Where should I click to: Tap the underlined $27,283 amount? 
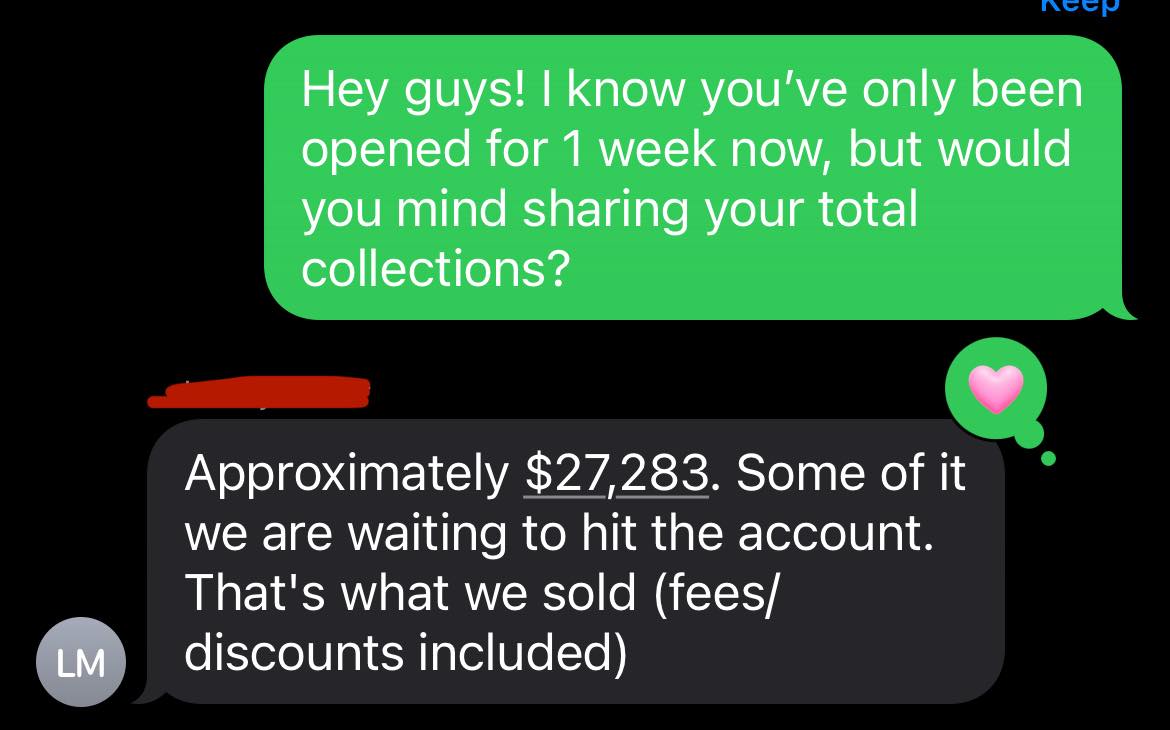click(x=617, y=473)
